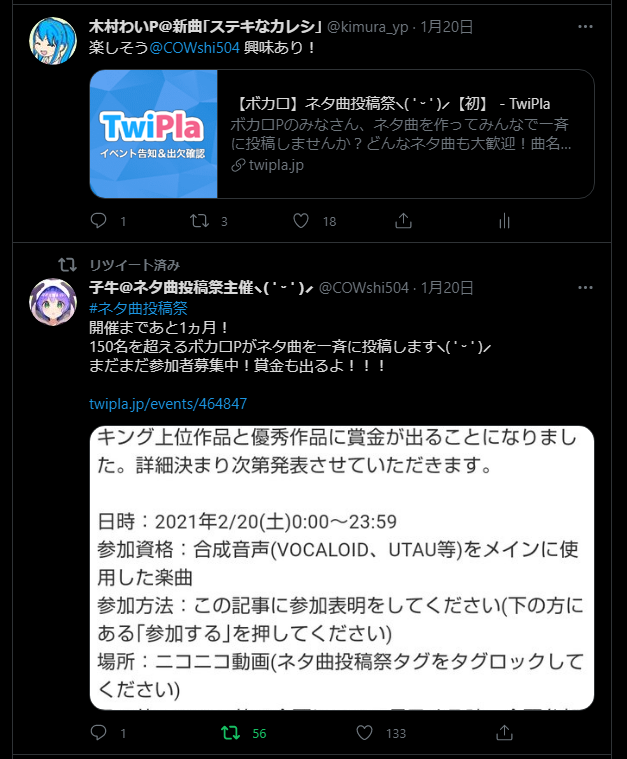This screenshot has width=627, height=759.
Task: Reply to 子牛's tweet
Action: [x=98, y=732]
